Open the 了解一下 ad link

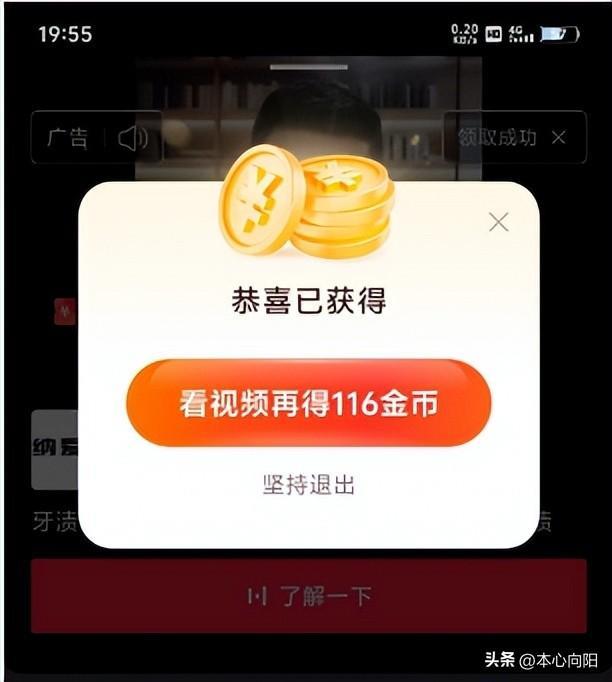pos(308,597)
